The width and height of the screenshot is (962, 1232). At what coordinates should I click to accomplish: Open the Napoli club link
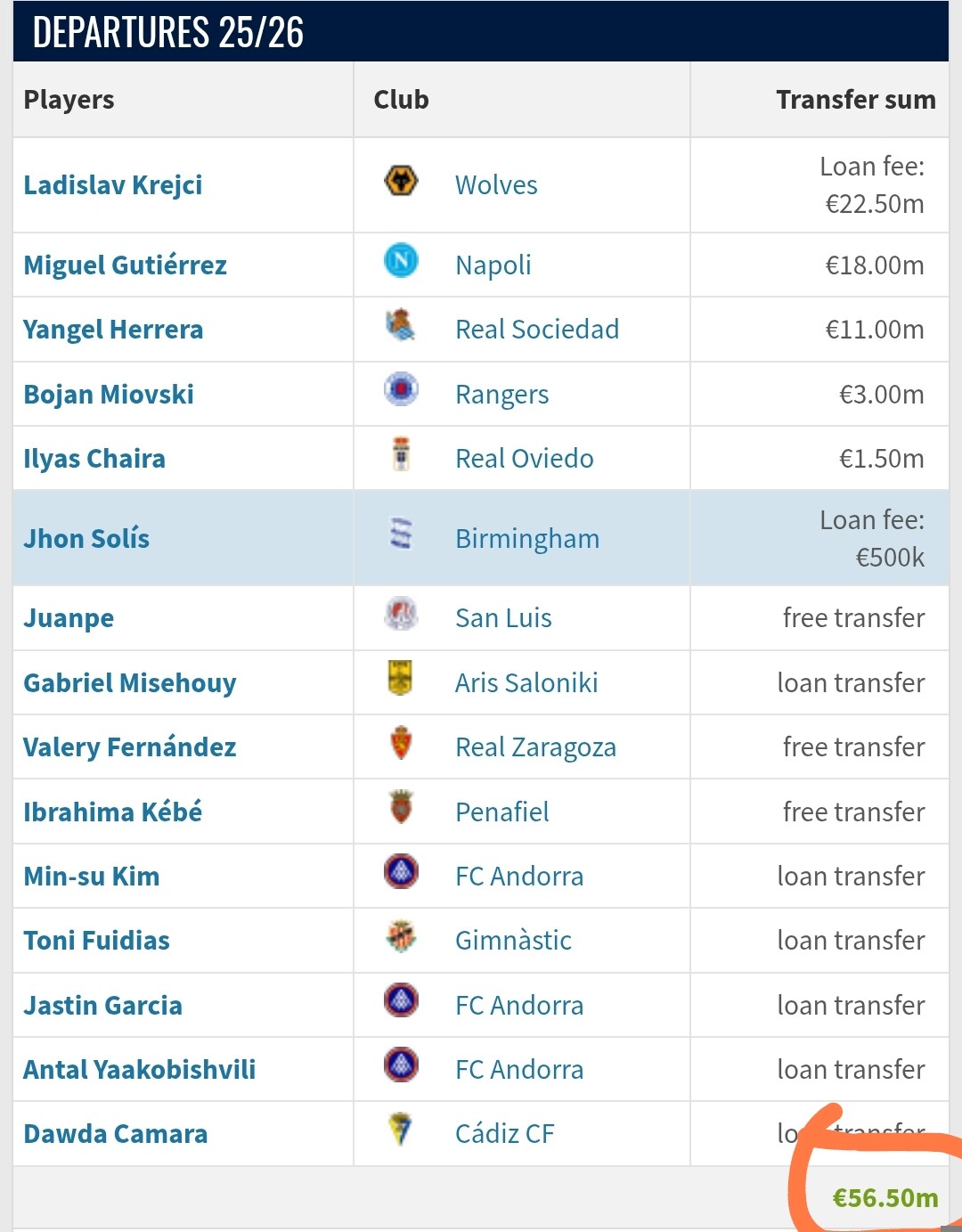493,265
